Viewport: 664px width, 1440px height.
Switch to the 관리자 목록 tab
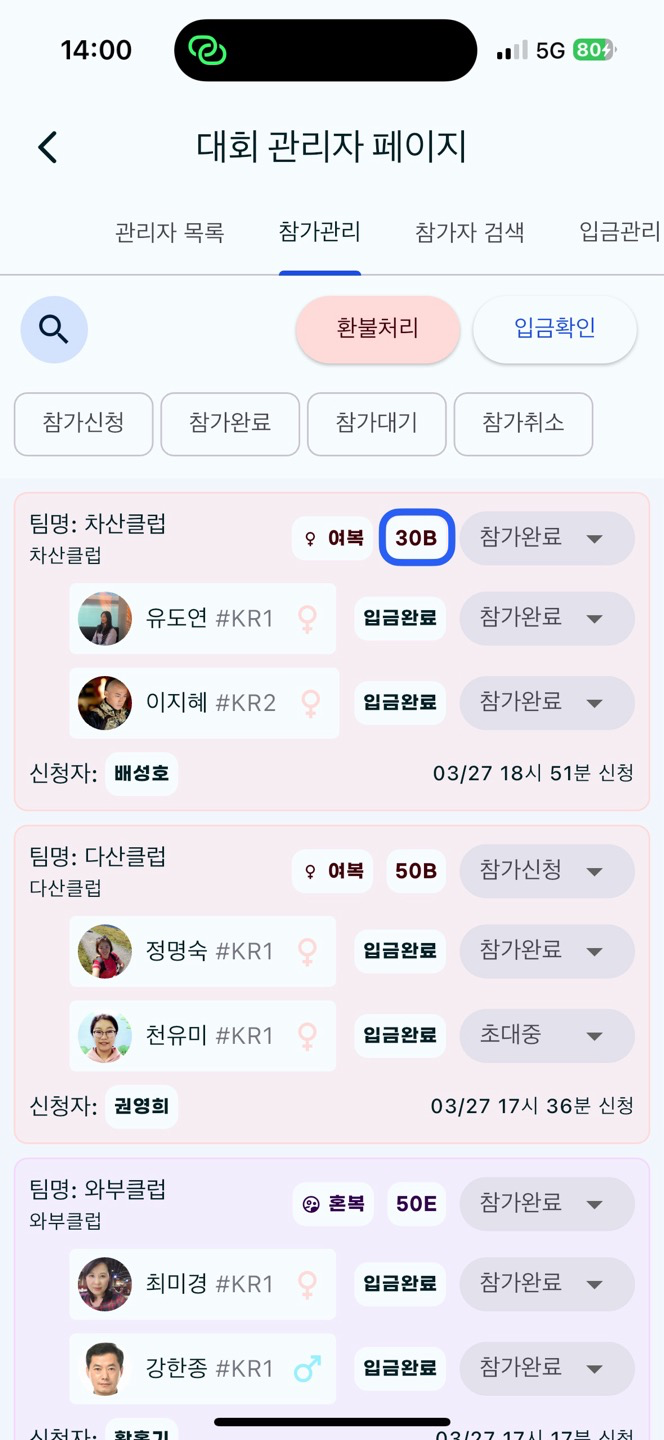click(169, 232)
